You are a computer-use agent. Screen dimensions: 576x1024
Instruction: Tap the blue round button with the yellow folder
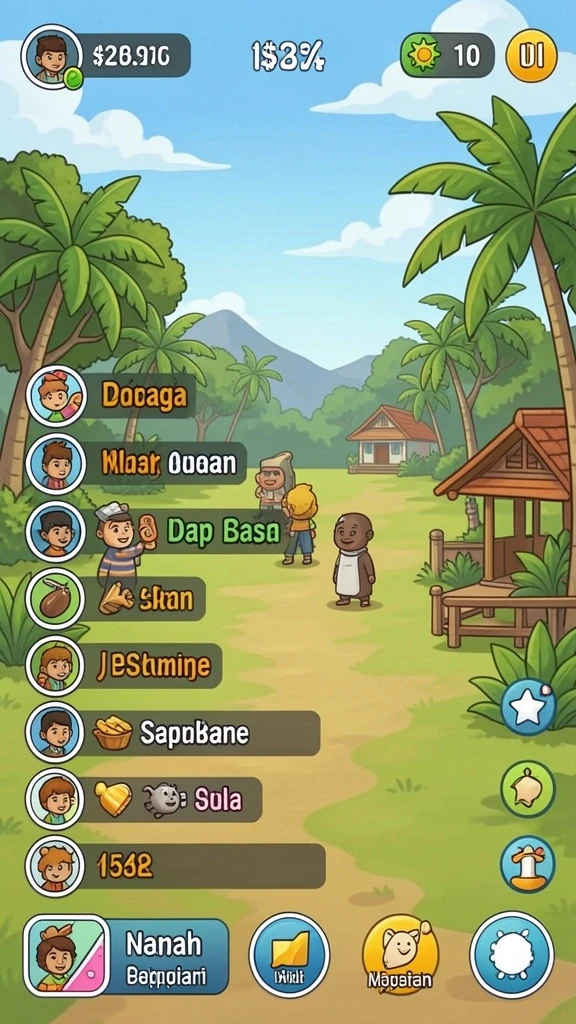pyautogui.click(x=289, y=955)
